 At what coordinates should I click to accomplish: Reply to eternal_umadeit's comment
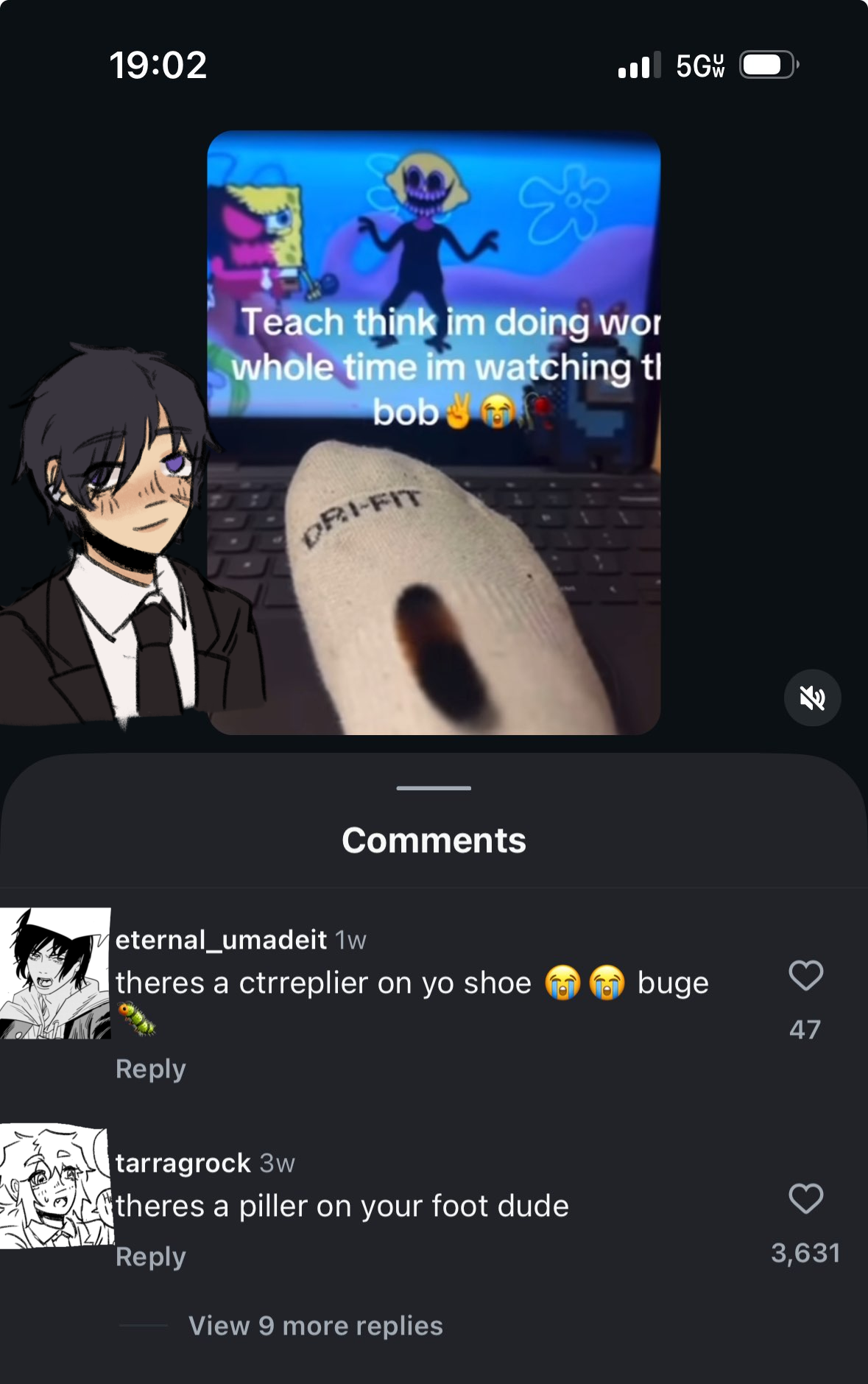tap(150, 1069)
